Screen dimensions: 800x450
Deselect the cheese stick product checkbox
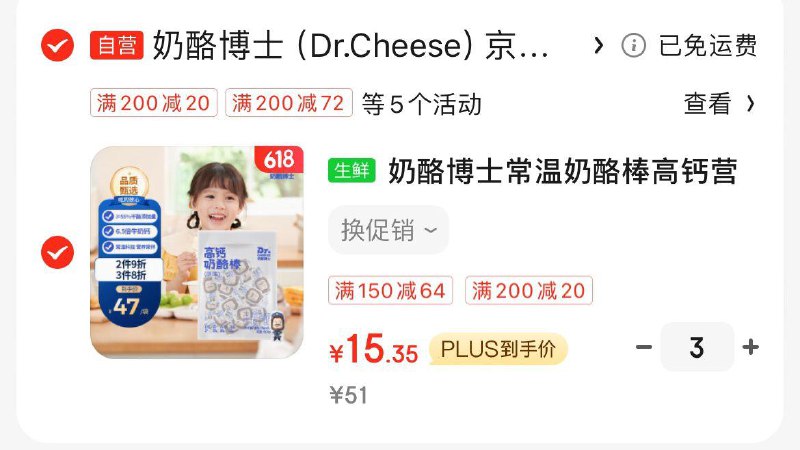click(x=57, y=252)
